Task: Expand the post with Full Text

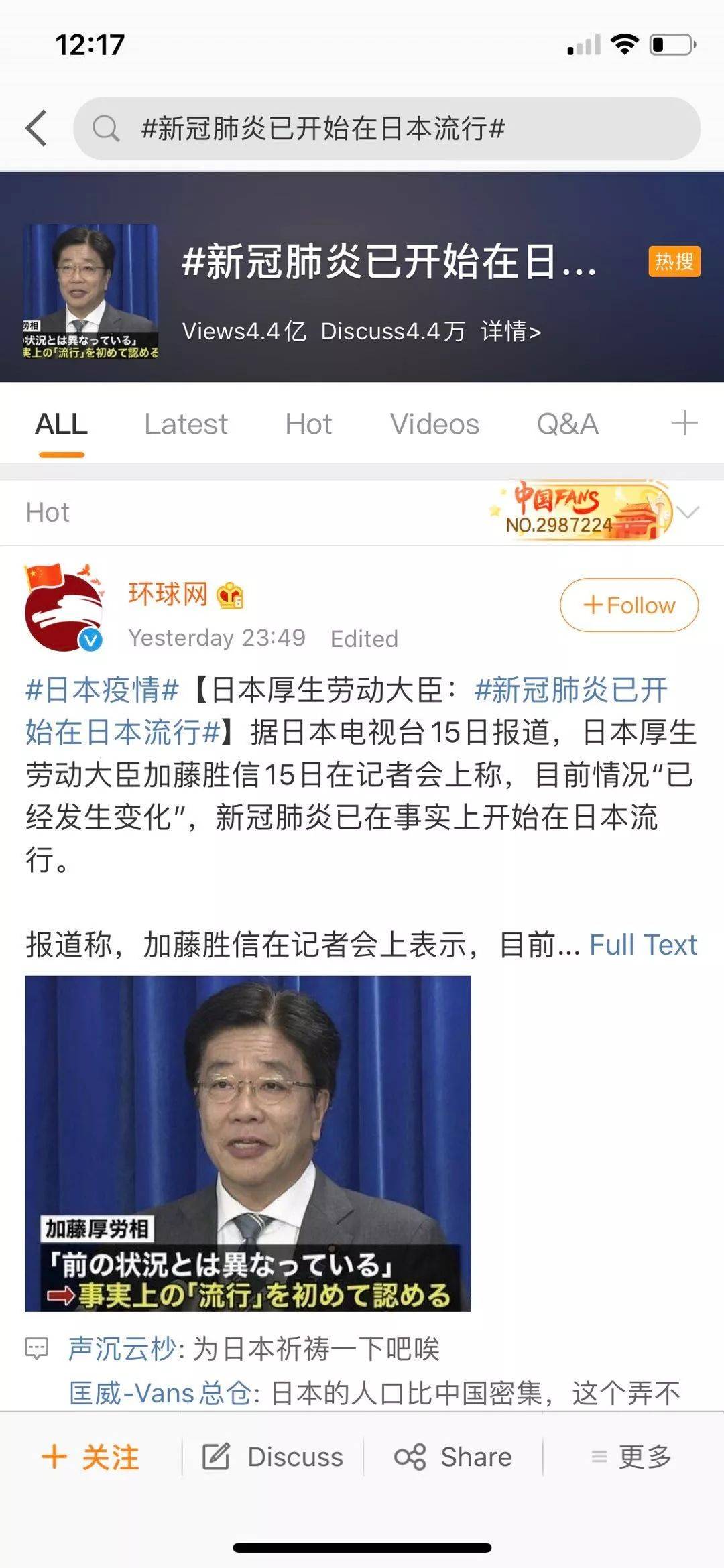Action: point(643,945)
